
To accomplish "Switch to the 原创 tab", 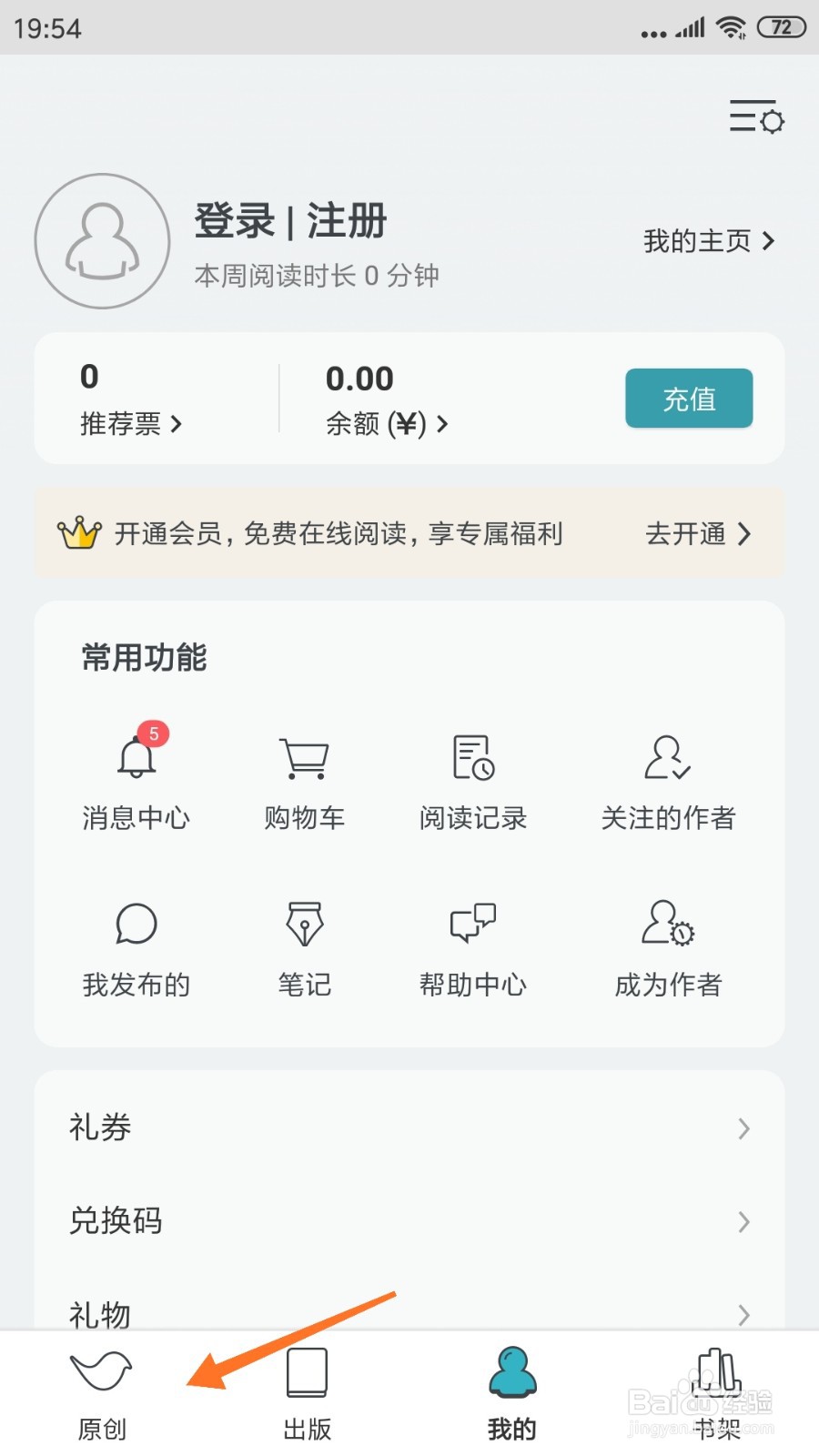I will [100, 1392].
